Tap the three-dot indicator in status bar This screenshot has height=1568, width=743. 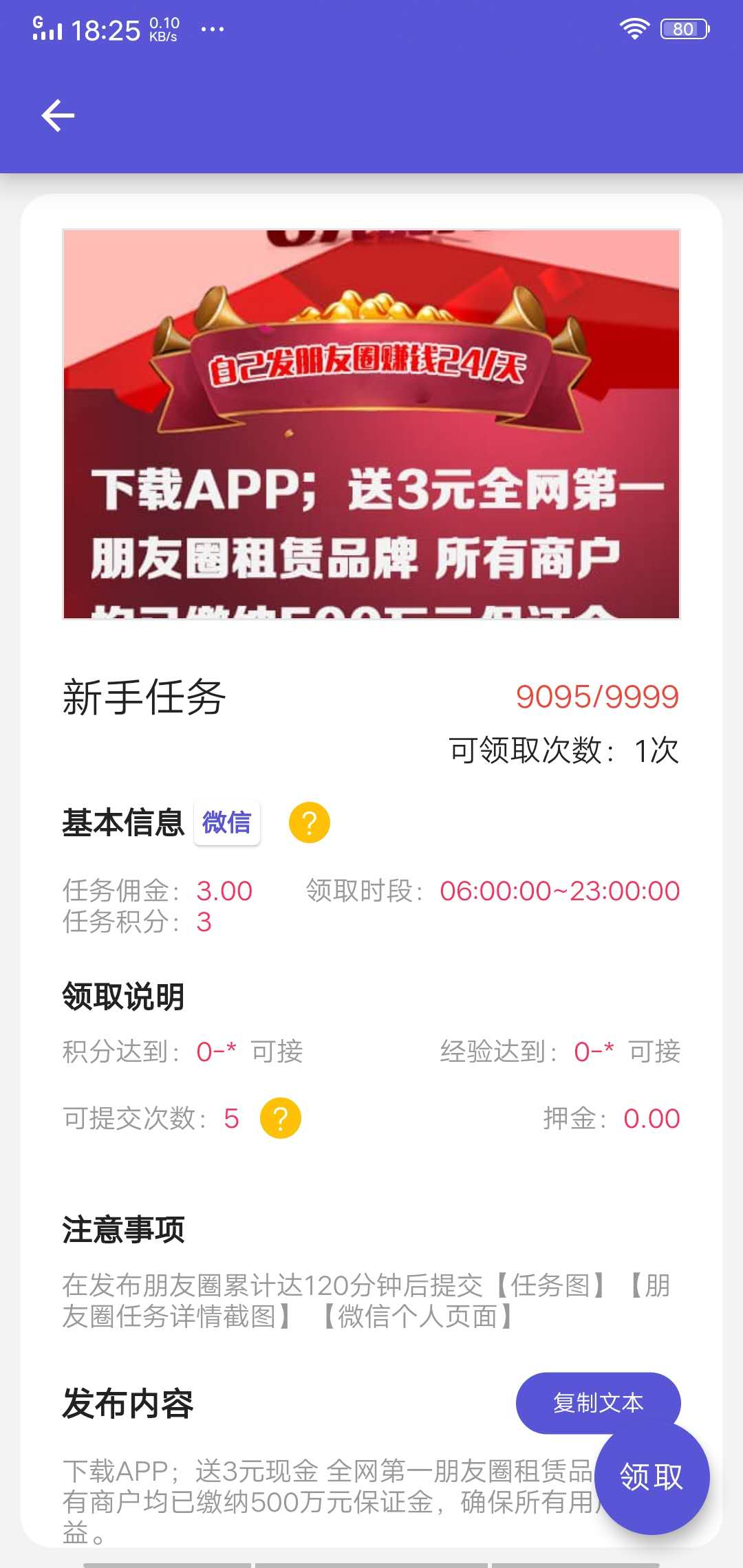(212, 30)
